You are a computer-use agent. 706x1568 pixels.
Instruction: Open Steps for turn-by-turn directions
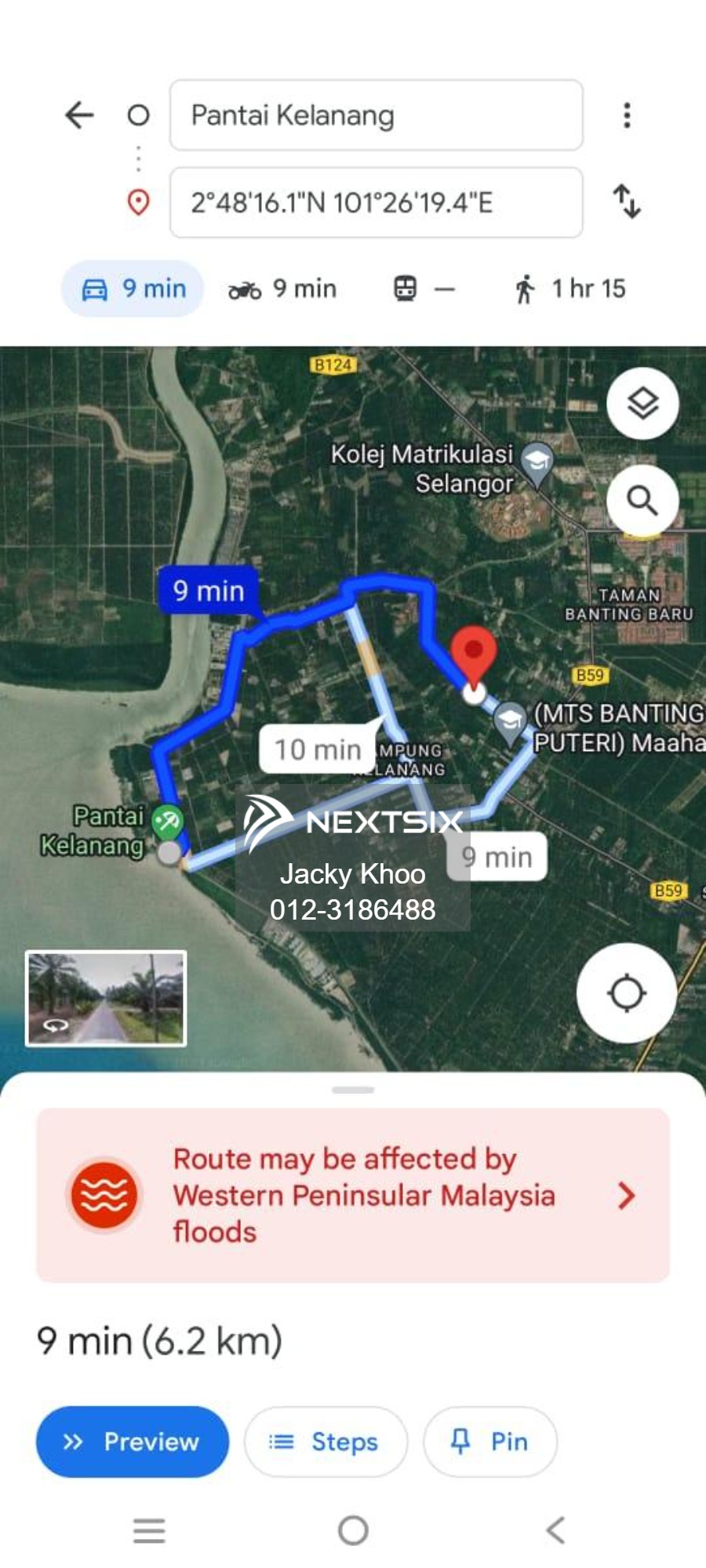coord(326,1441)
